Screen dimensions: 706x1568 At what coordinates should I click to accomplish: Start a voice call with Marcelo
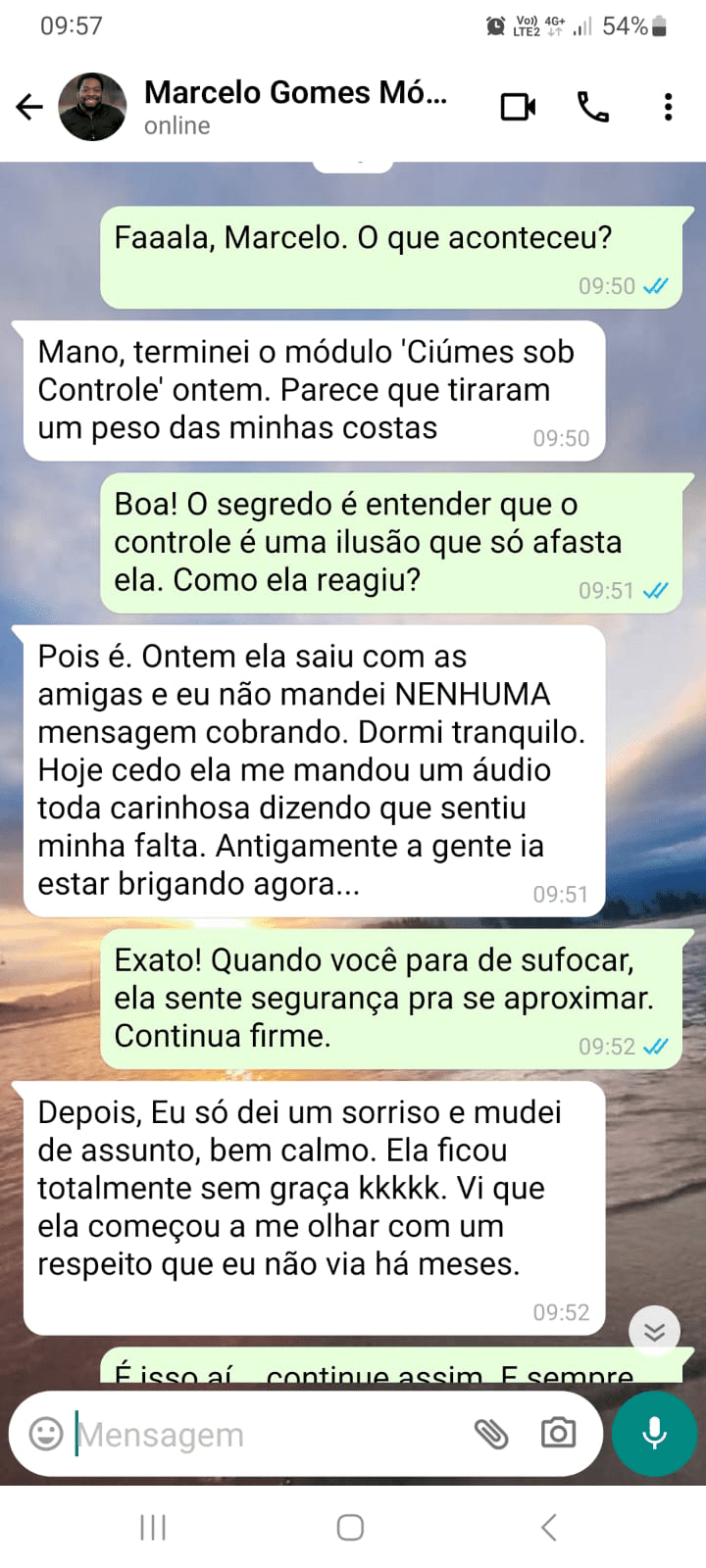[592, 107]
